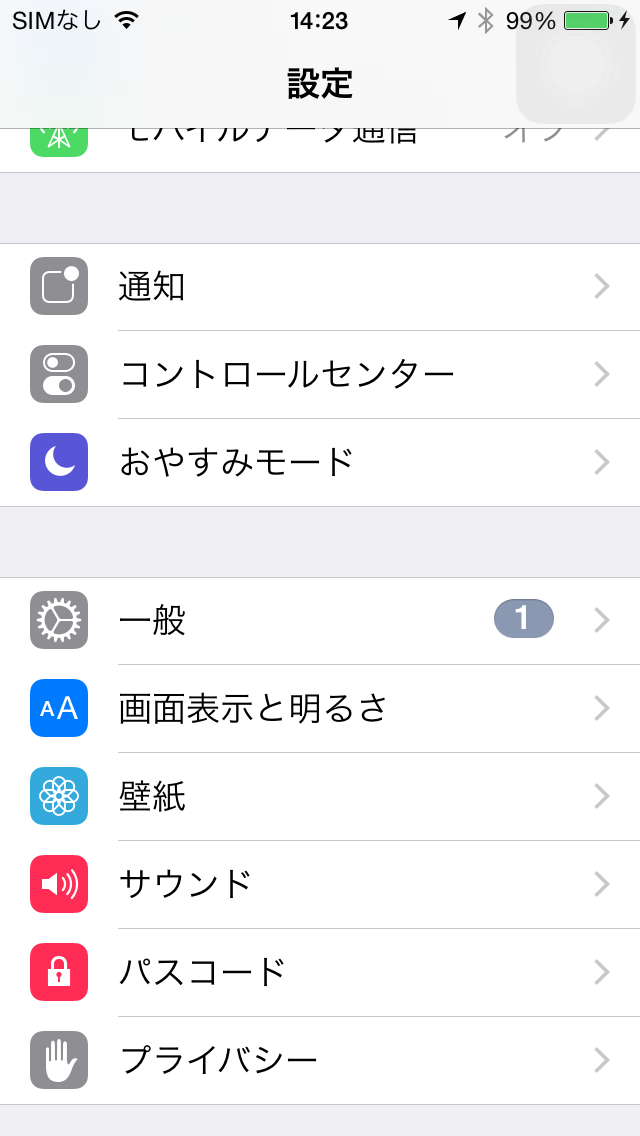Open プライバシー settings

tap(320, 1060)
